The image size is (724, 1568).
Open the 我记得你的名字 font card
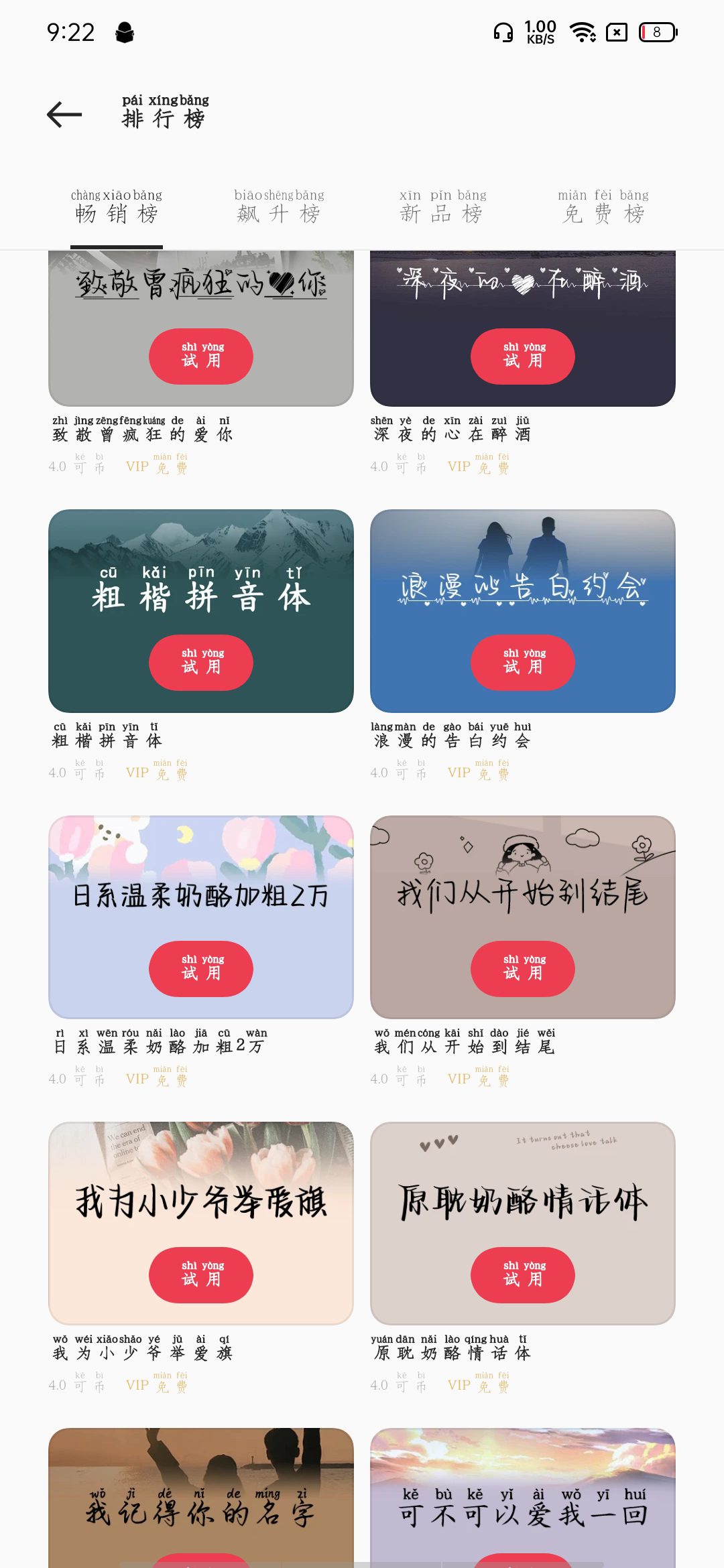click(x=201, y=1498)
